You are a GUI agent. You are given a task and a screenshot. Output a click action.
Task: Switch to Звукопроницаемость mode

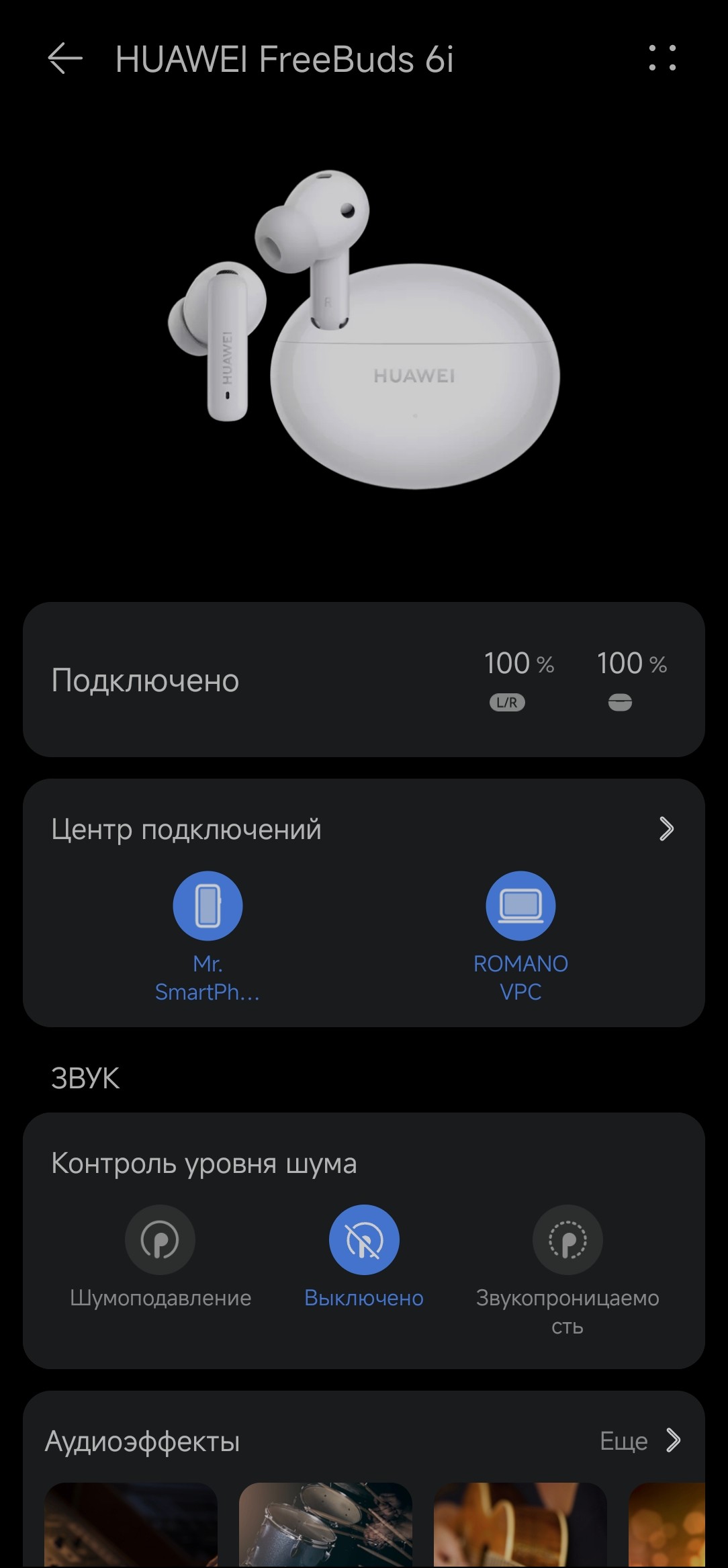coord(567,1240)
